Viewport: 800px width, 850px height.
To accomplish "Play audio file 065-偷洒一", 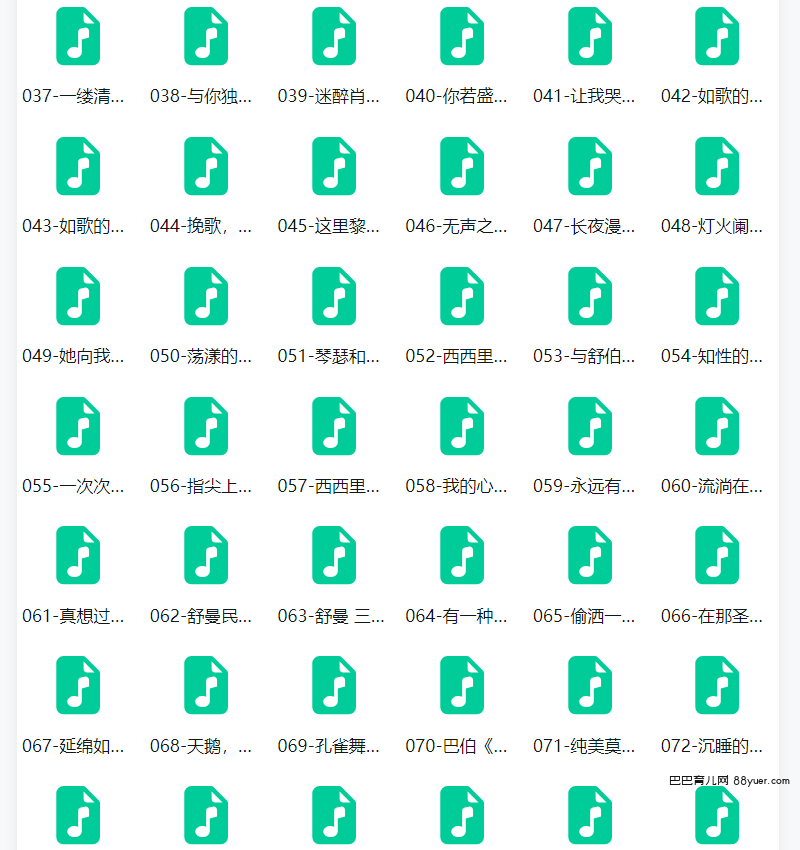I will 590,557.
